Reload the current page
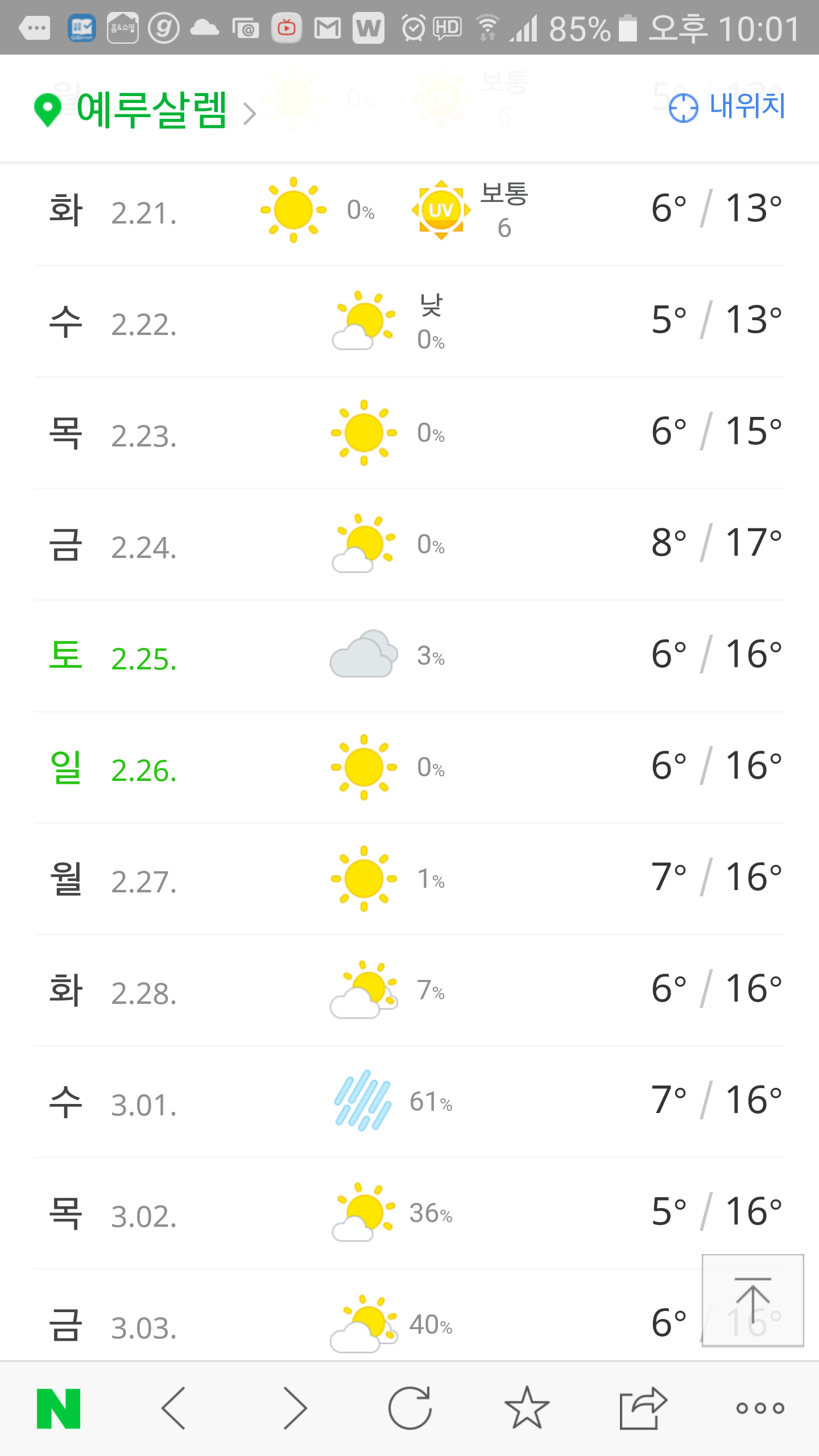This screenshot has height=1456, width=819. click(410, 1408)
